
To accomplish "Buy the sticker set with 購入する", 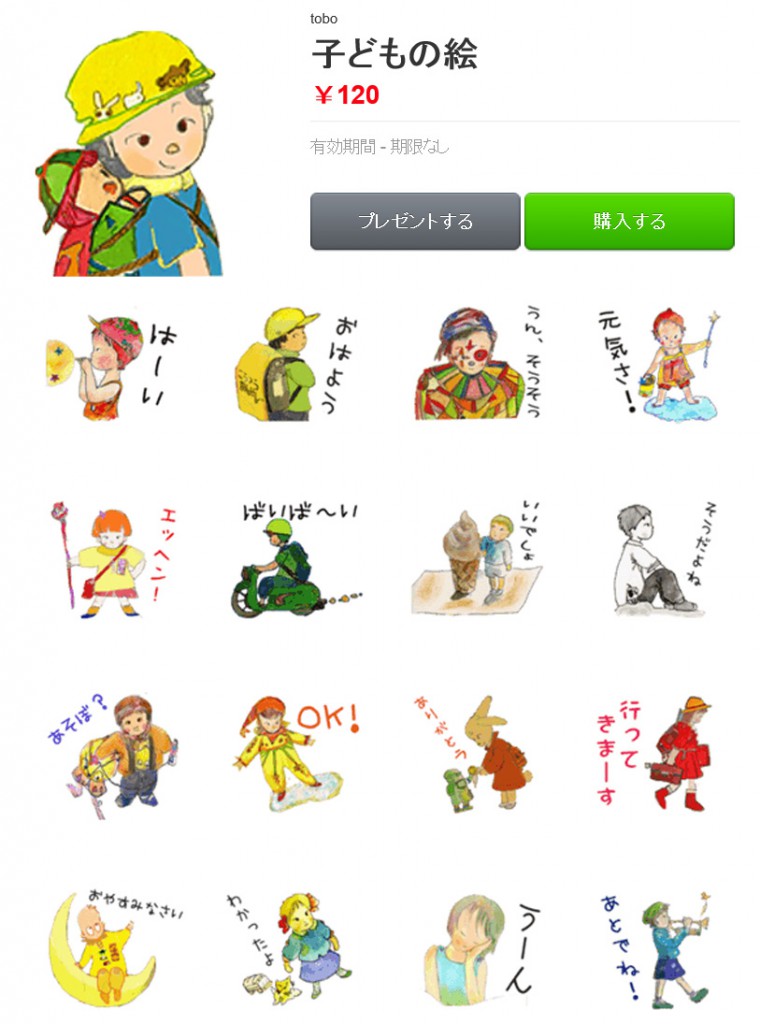I will click(x=629, y=221).
